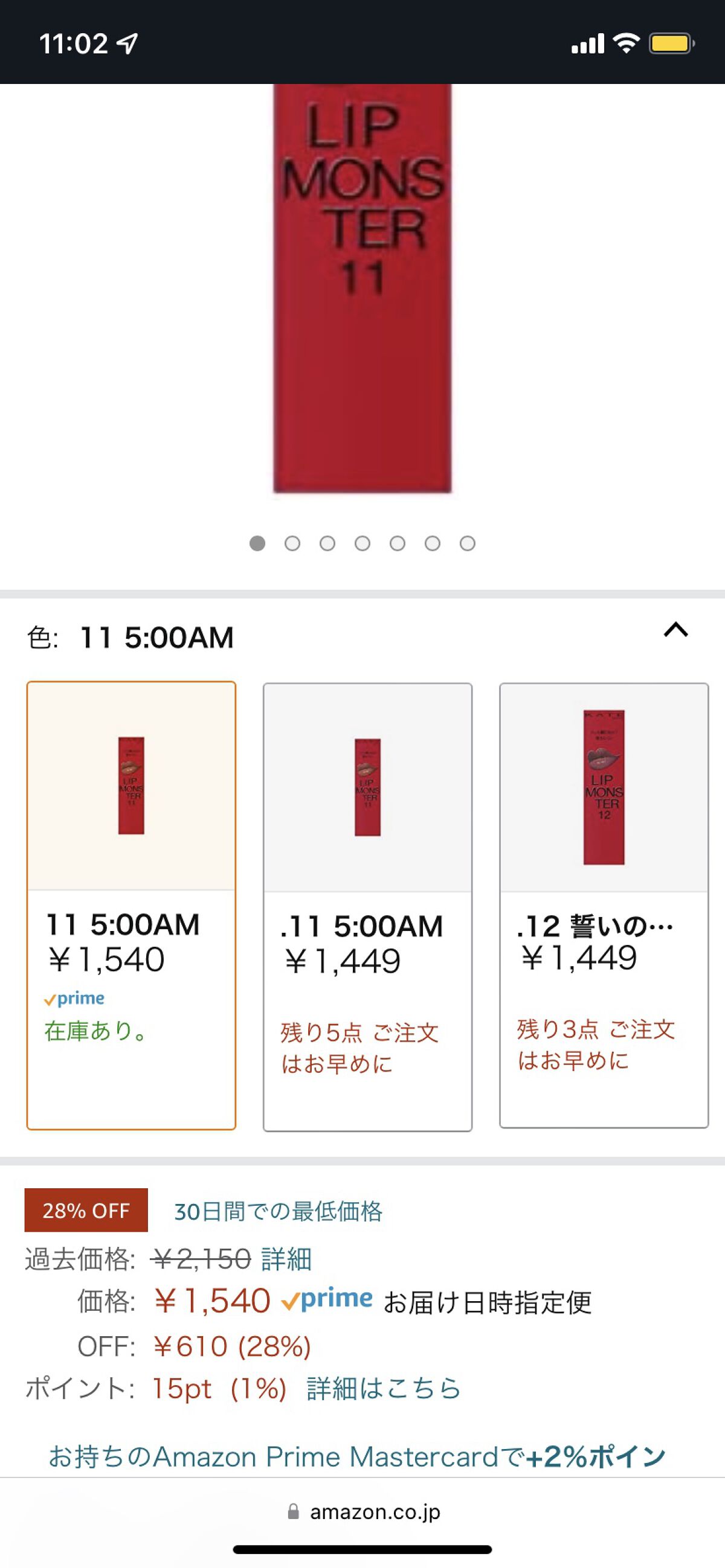
Task: Open 詳細はこちら points details link
Action: point(383,1389)
